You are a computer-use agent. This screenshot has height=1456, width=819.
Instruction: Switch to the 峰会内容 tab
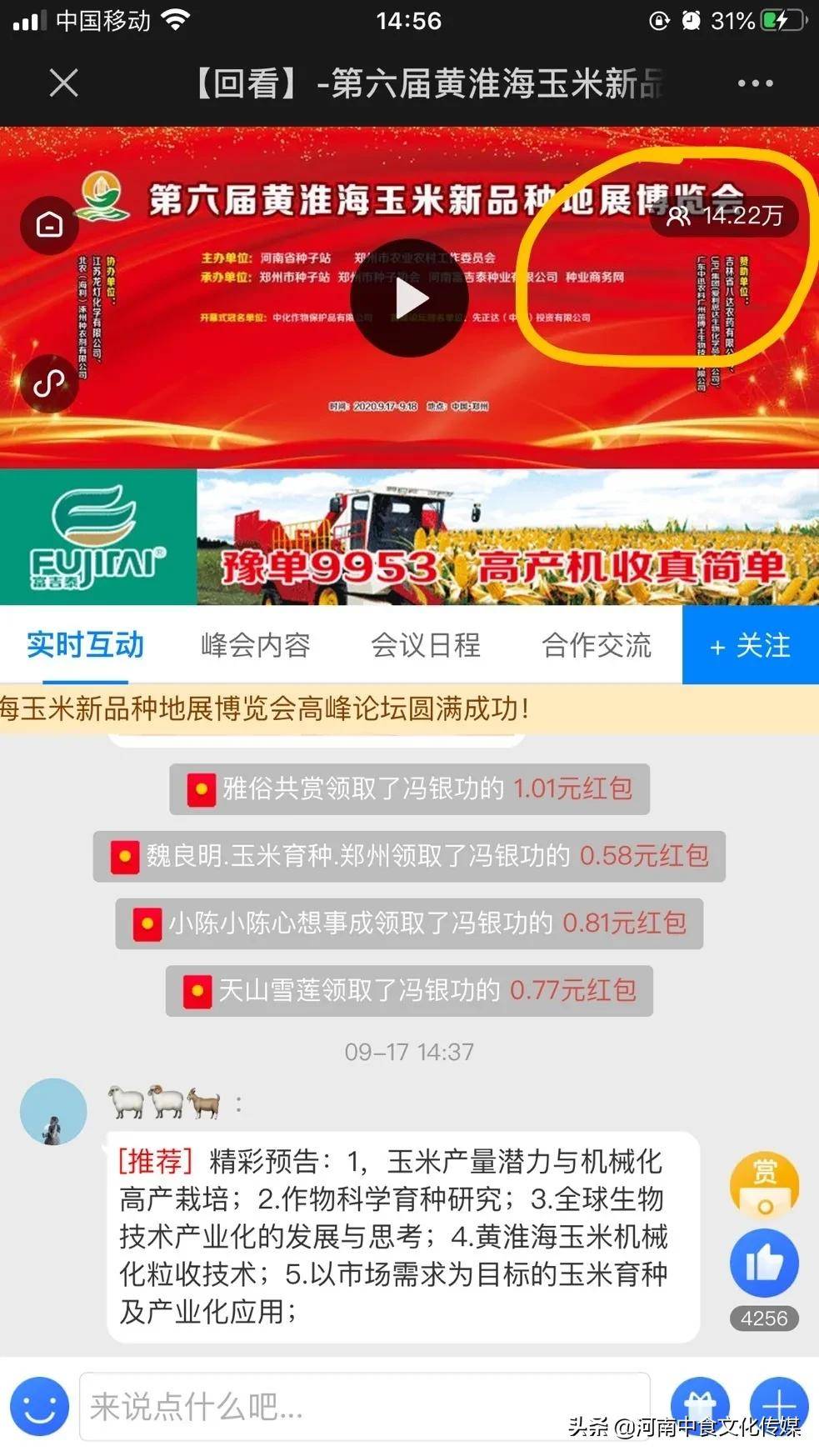point(255,645)
